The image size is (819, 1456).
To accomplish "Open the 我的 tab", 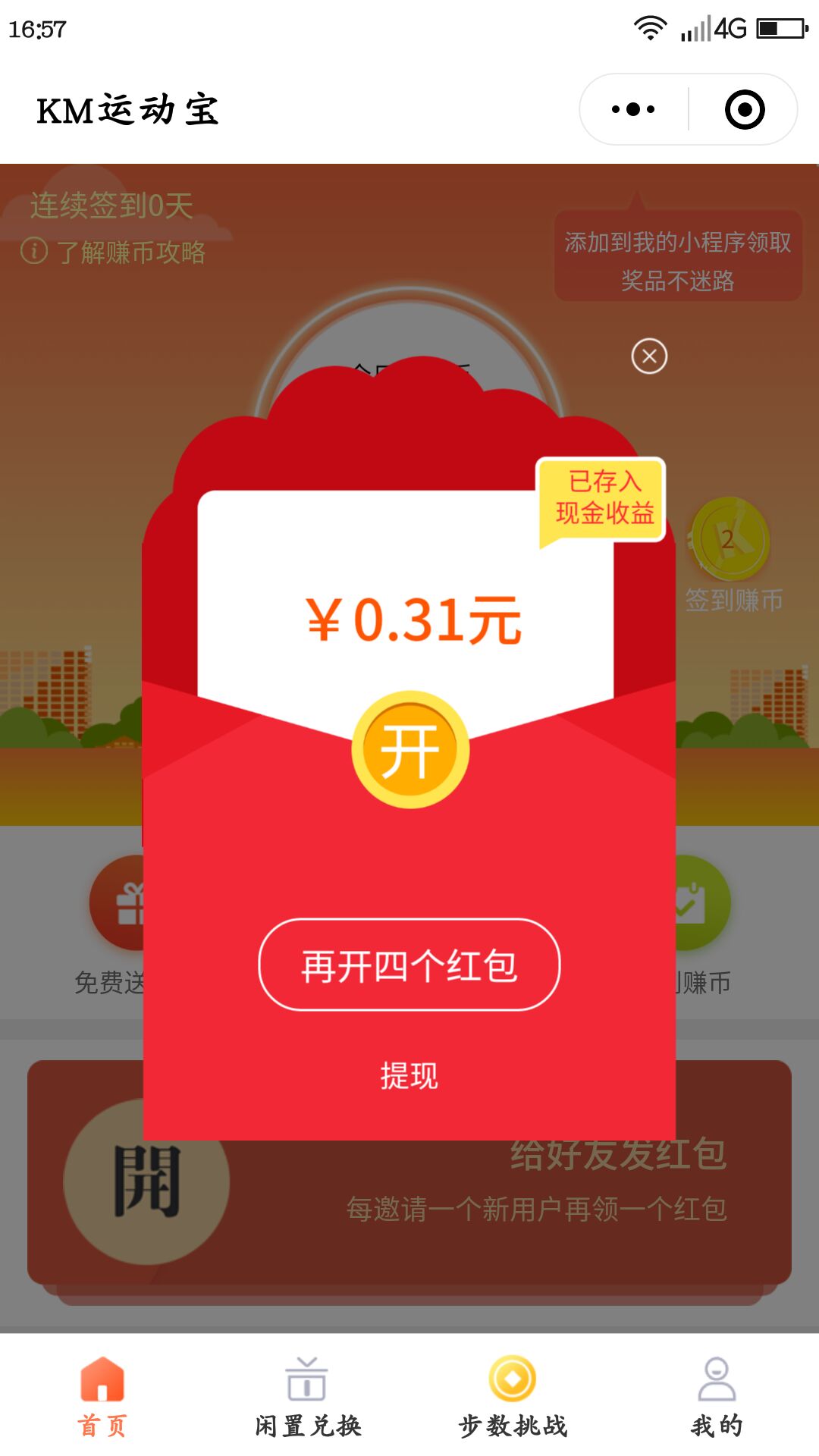I will [717, 1395].
